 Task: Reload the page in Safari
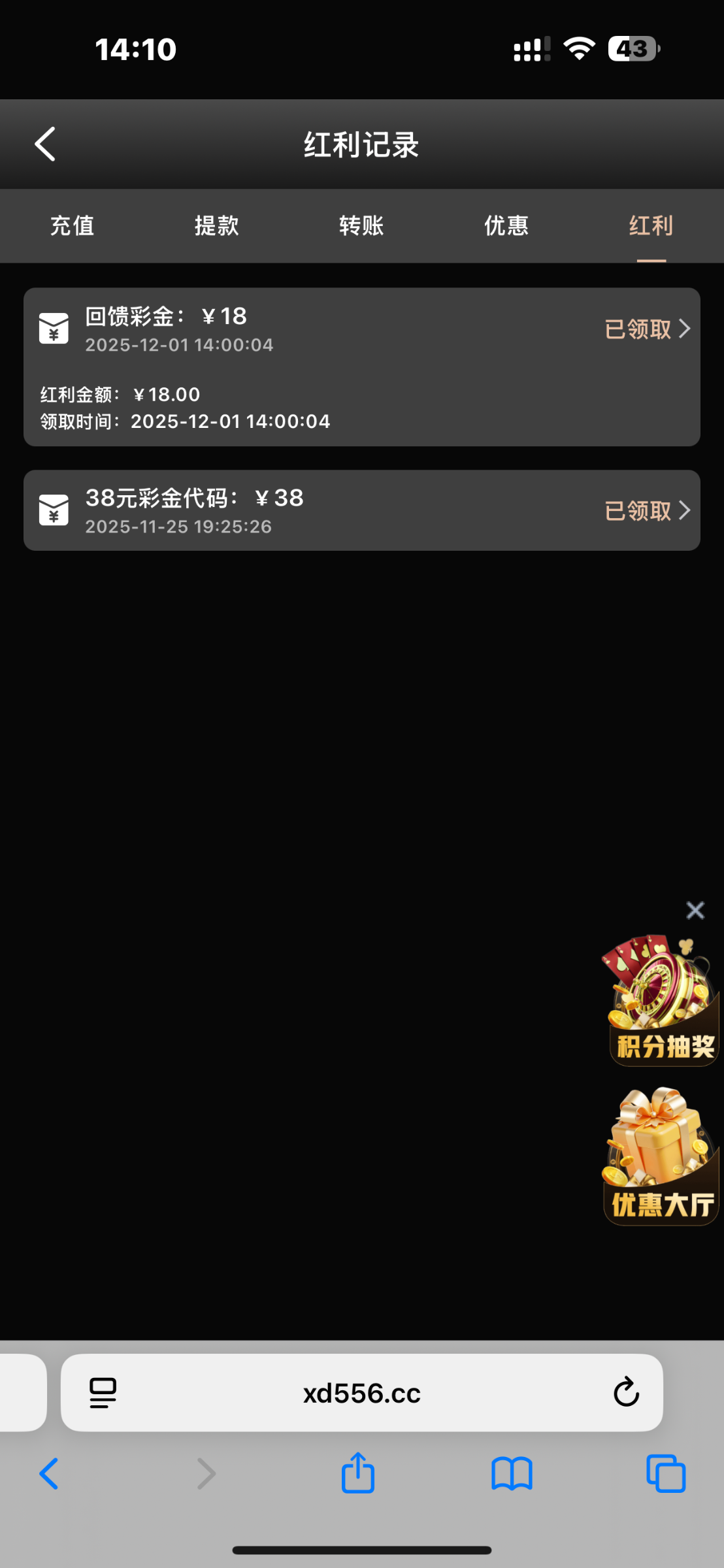coord(626,1392)
